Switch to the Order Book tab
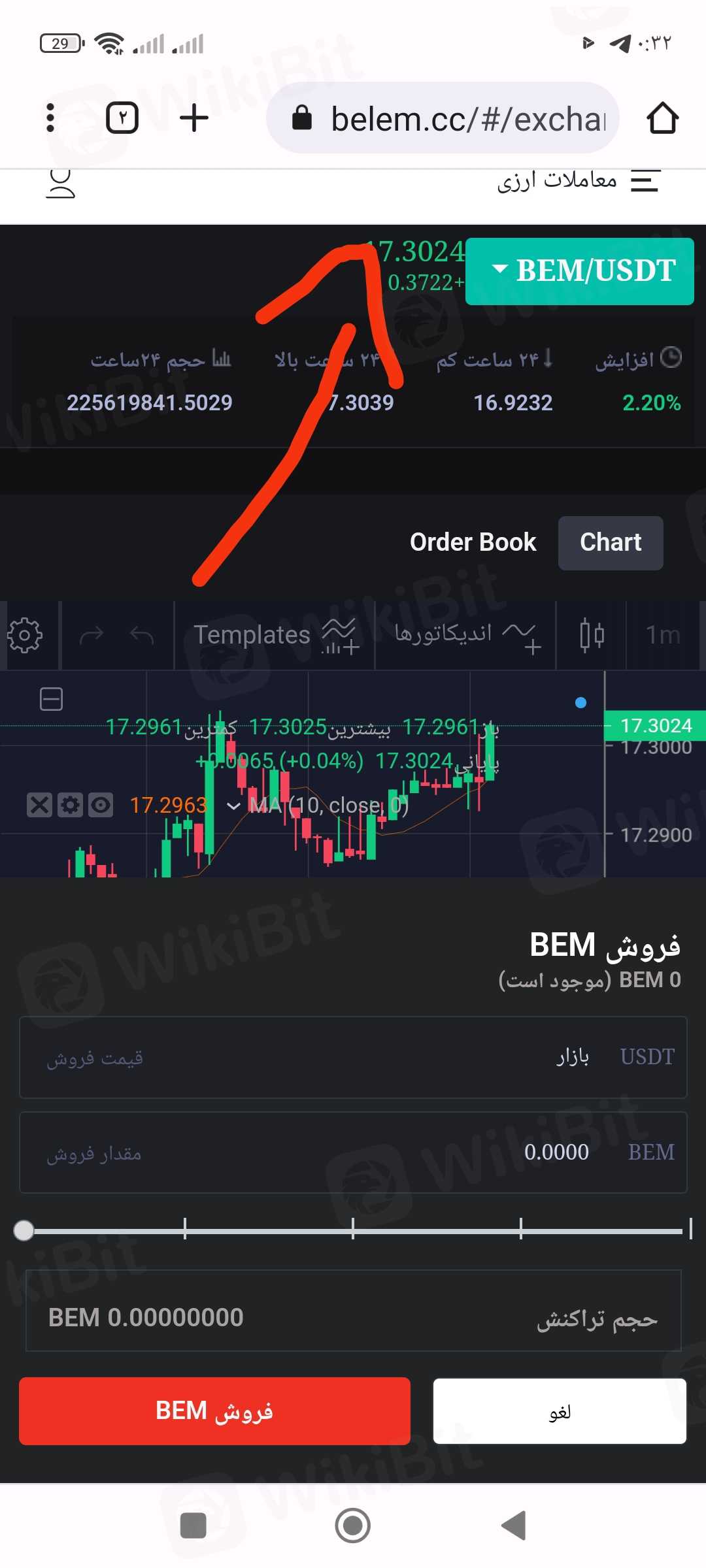706x1568 pixels. [473, 542]
